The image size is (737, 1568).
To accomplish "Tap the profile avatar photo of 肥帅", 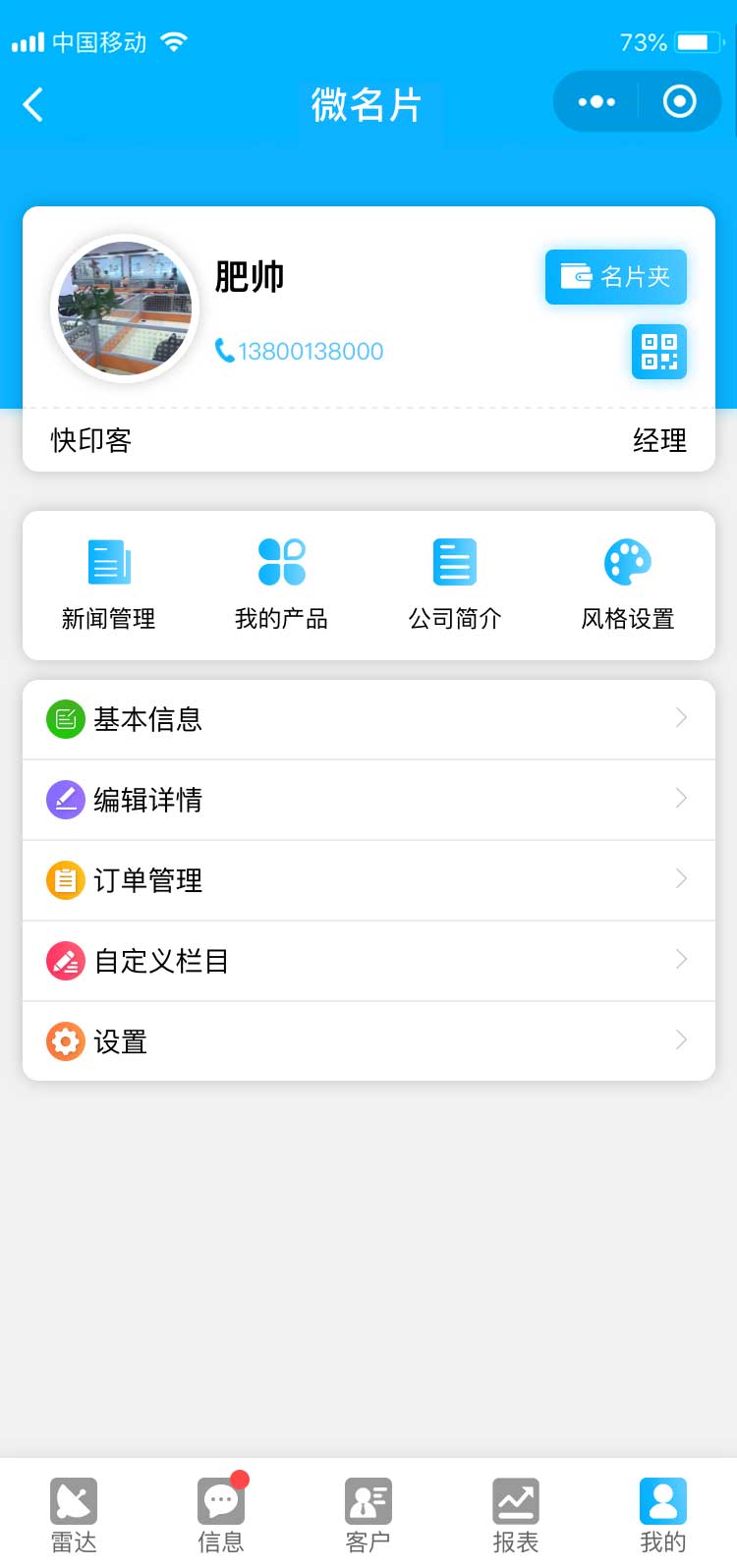I will click(126, 308).
